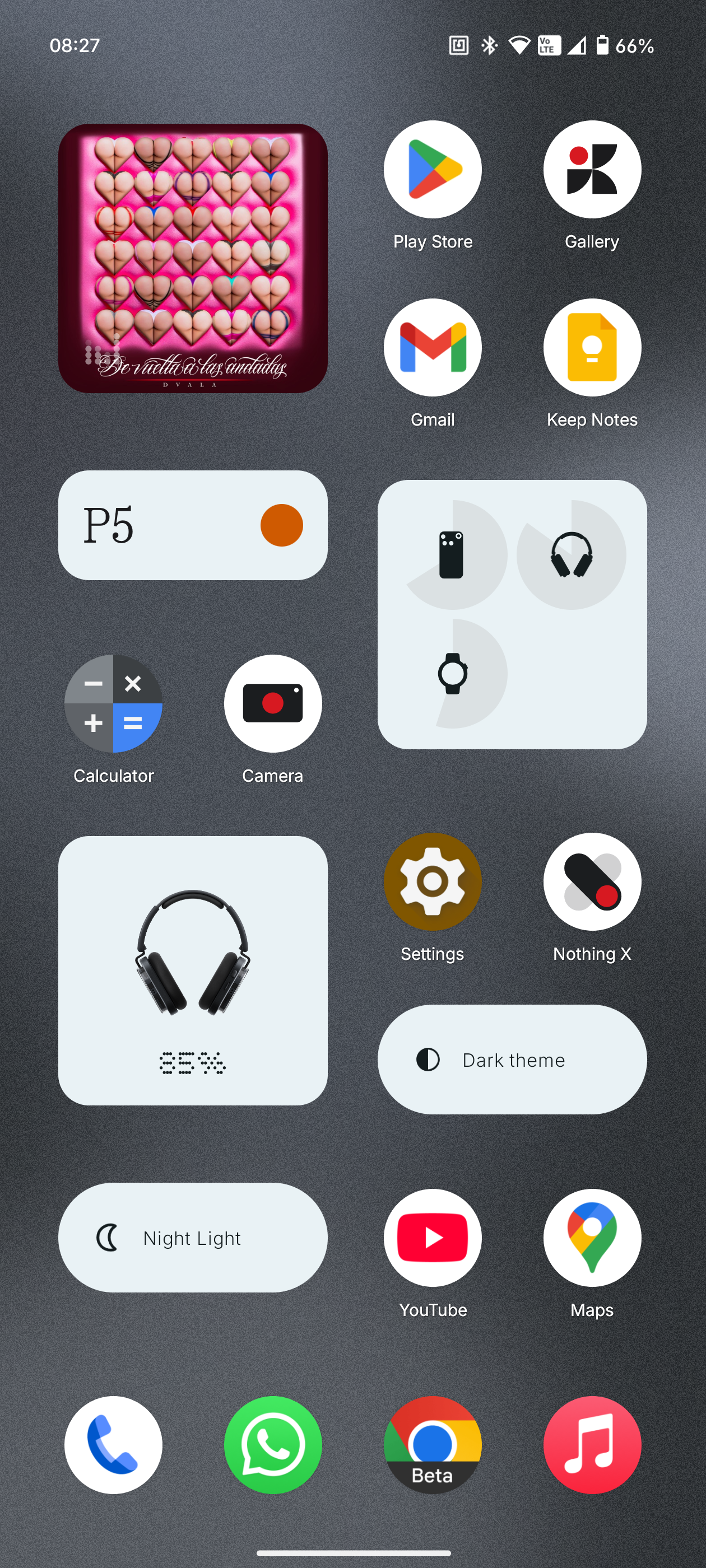This screenshot has width=706, height=1568.
Task: Open the Nothing X app
Action: click(592, 881)
